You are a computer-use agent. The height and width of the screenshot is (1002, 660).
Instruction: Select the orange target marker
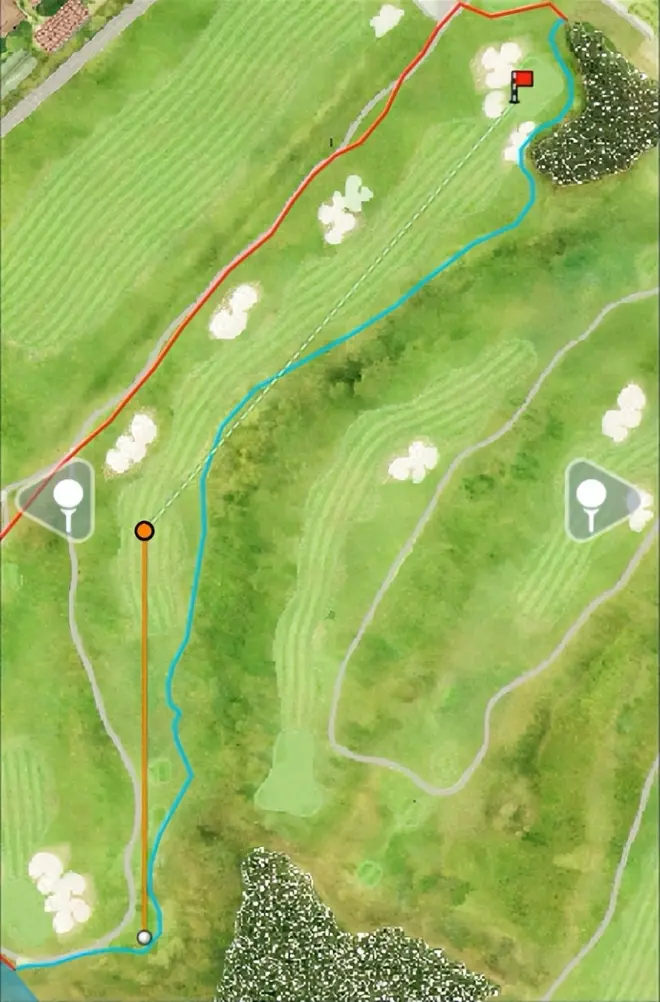(x=145, y=530)
